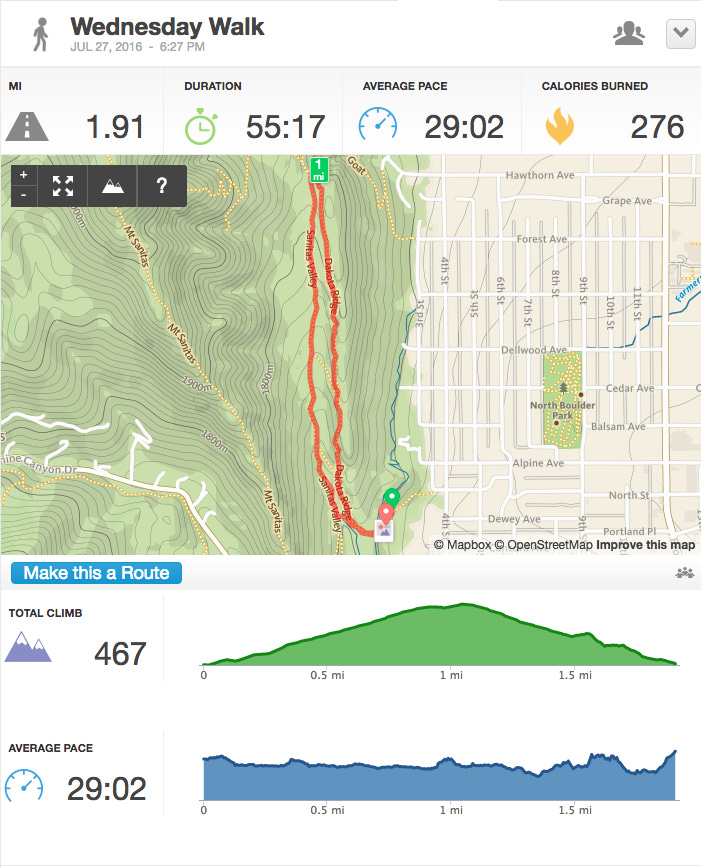Open the OpenStreetMap attribution link

pyautogui.click(x=544, y=545)
